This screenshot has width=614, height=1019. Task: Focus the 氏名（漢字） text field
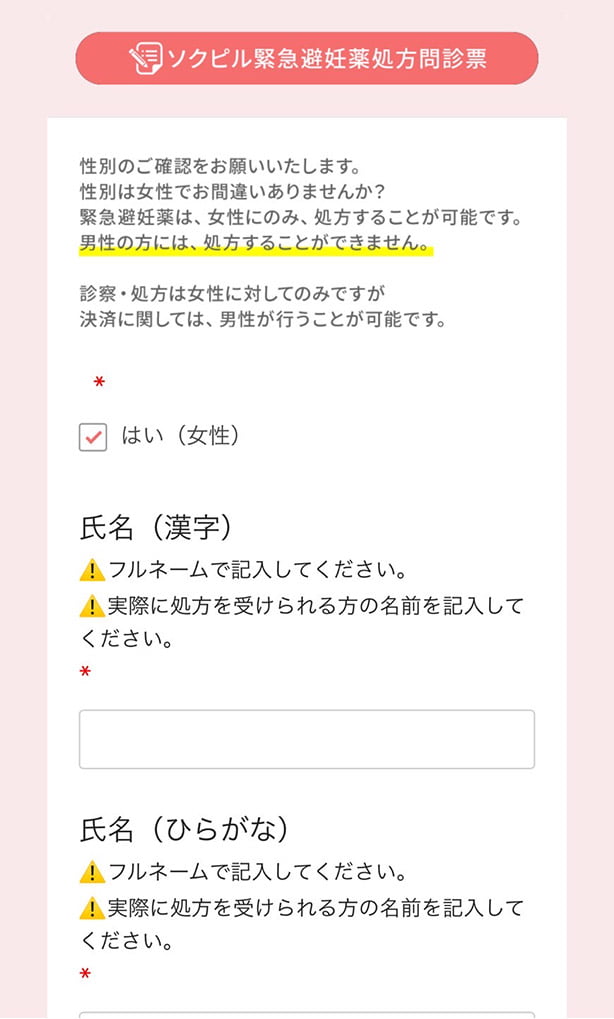(x=306, y=740)
